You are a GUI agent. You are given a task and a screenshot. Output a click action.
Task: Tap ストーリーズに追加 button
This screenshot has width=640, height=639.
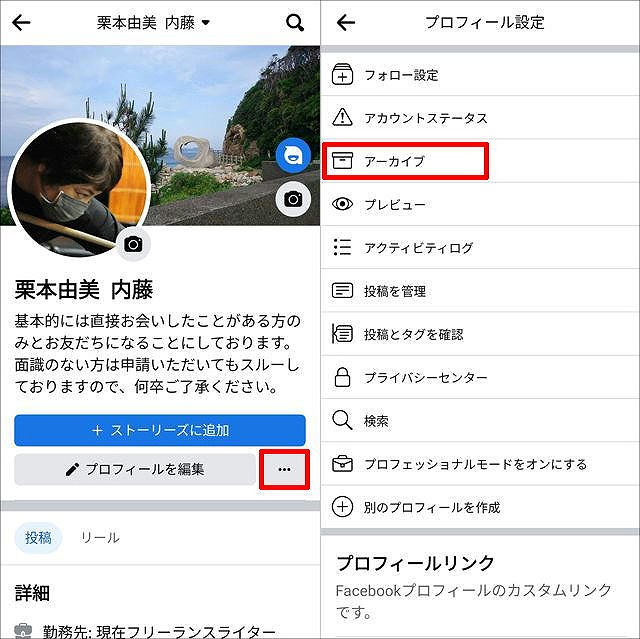tap(160, 430)
